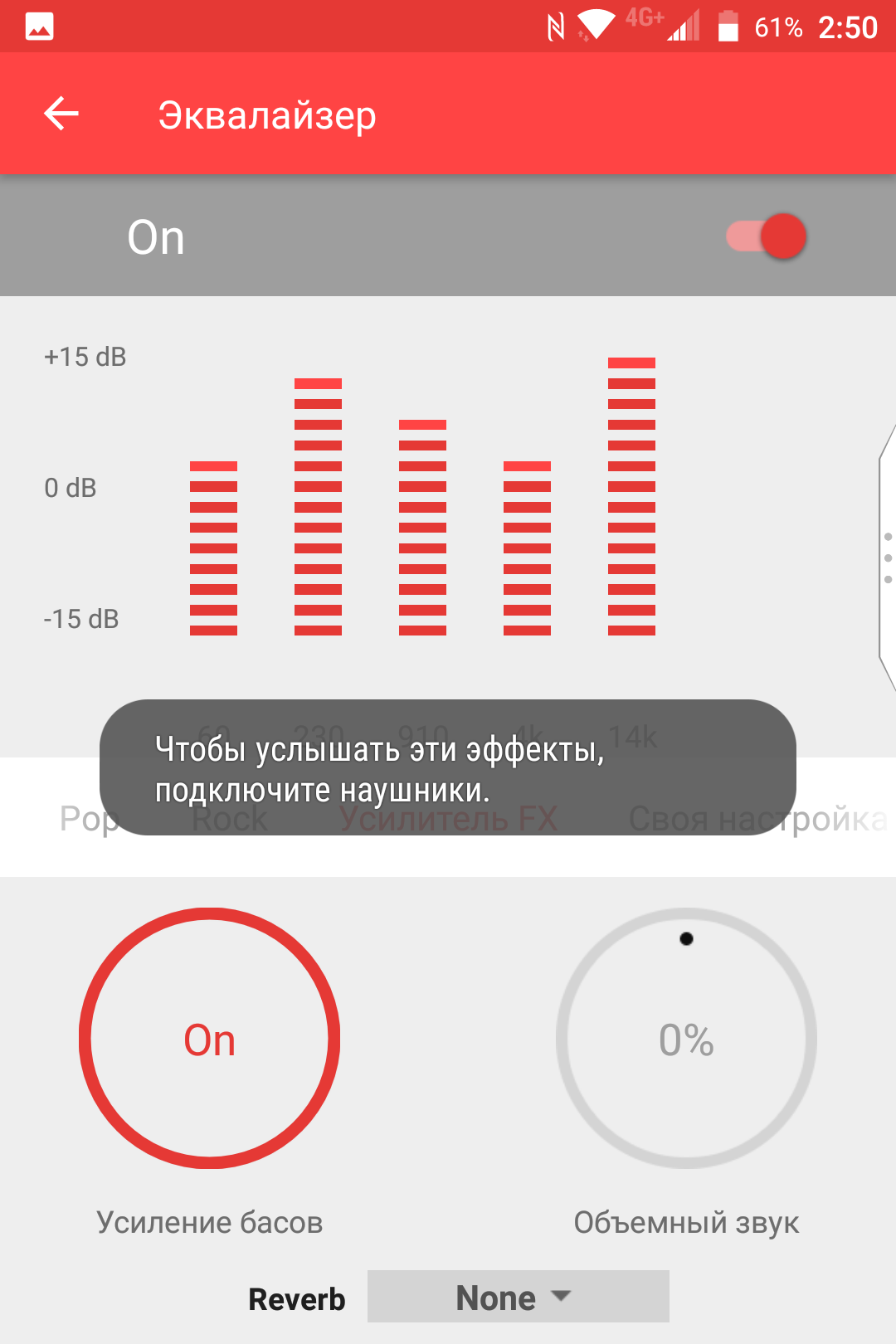Screen dimensions: 896x1344
Task: Choose the Своя настройка preset
Action: click(758, 819)
